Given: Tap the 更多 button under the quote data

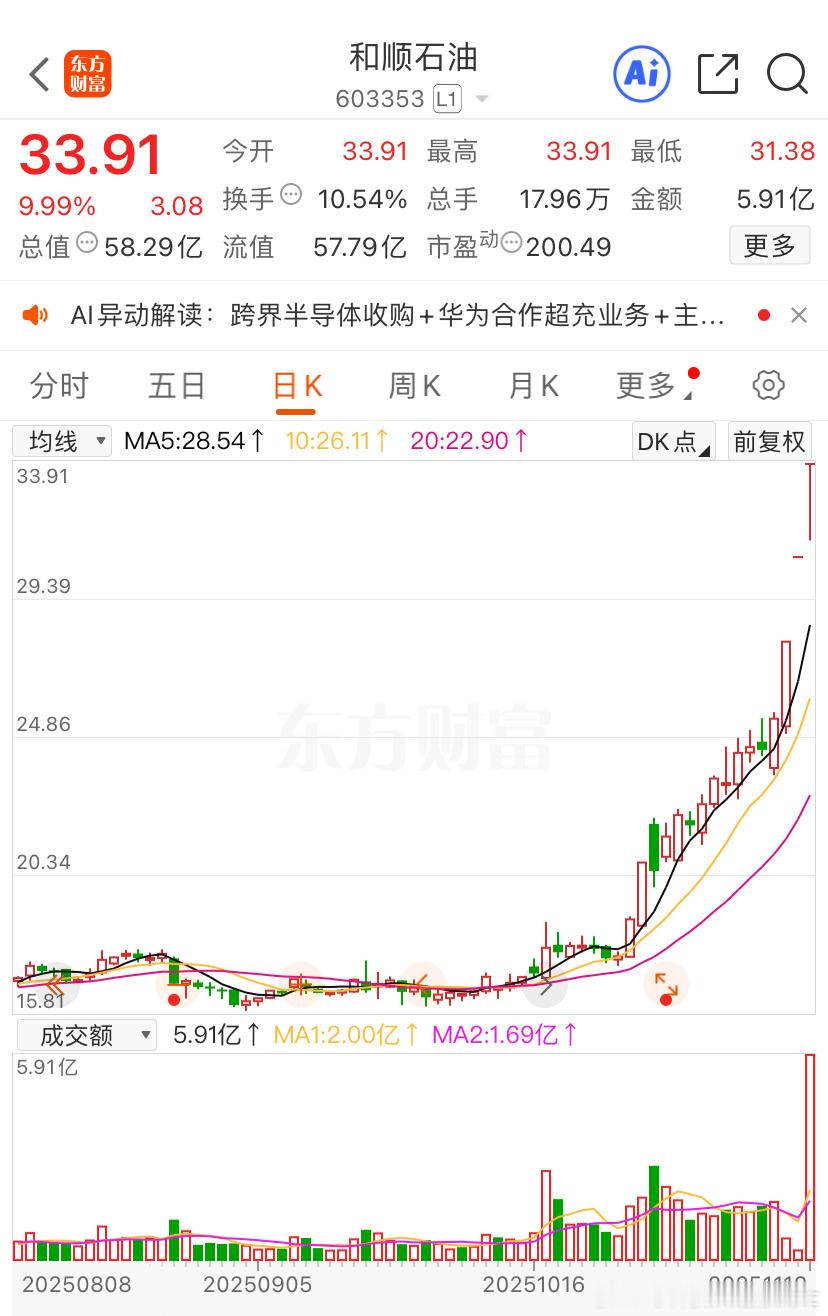Looking at the screenshot, I should (x=769, y=246).
